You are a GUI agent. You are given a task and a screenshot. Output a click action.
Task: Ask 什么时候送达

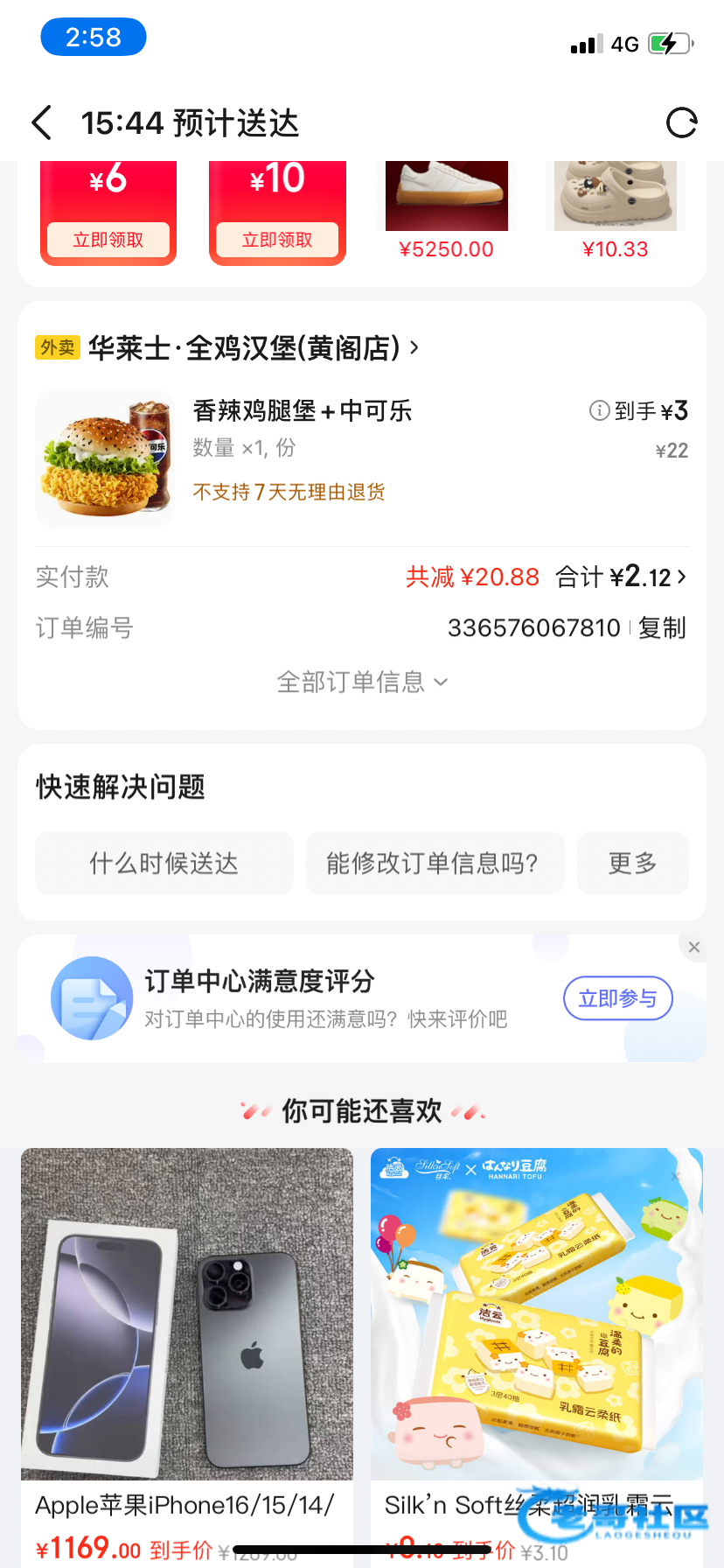pos(164,863)
